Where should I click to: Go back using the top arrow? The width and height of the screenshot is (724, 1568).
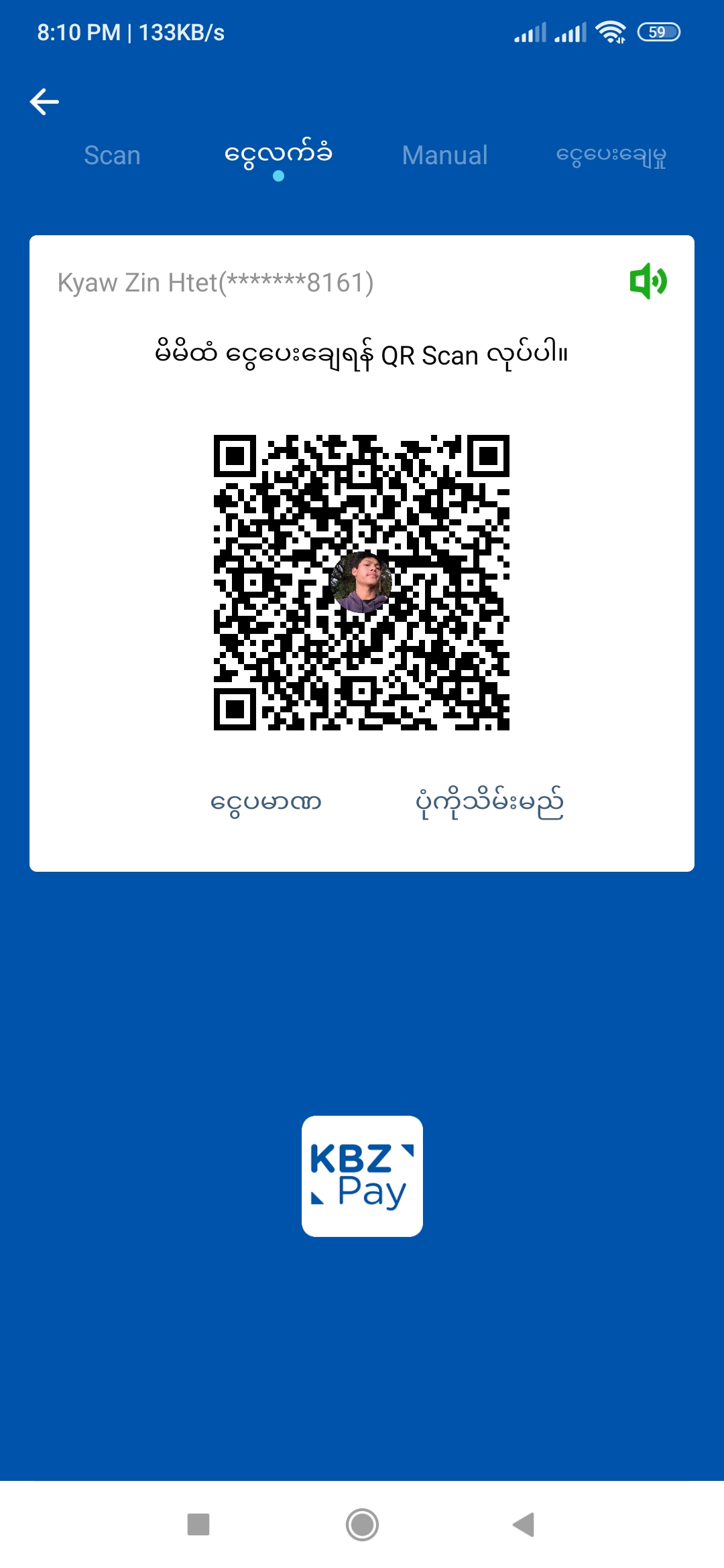(x=45, y=102)
